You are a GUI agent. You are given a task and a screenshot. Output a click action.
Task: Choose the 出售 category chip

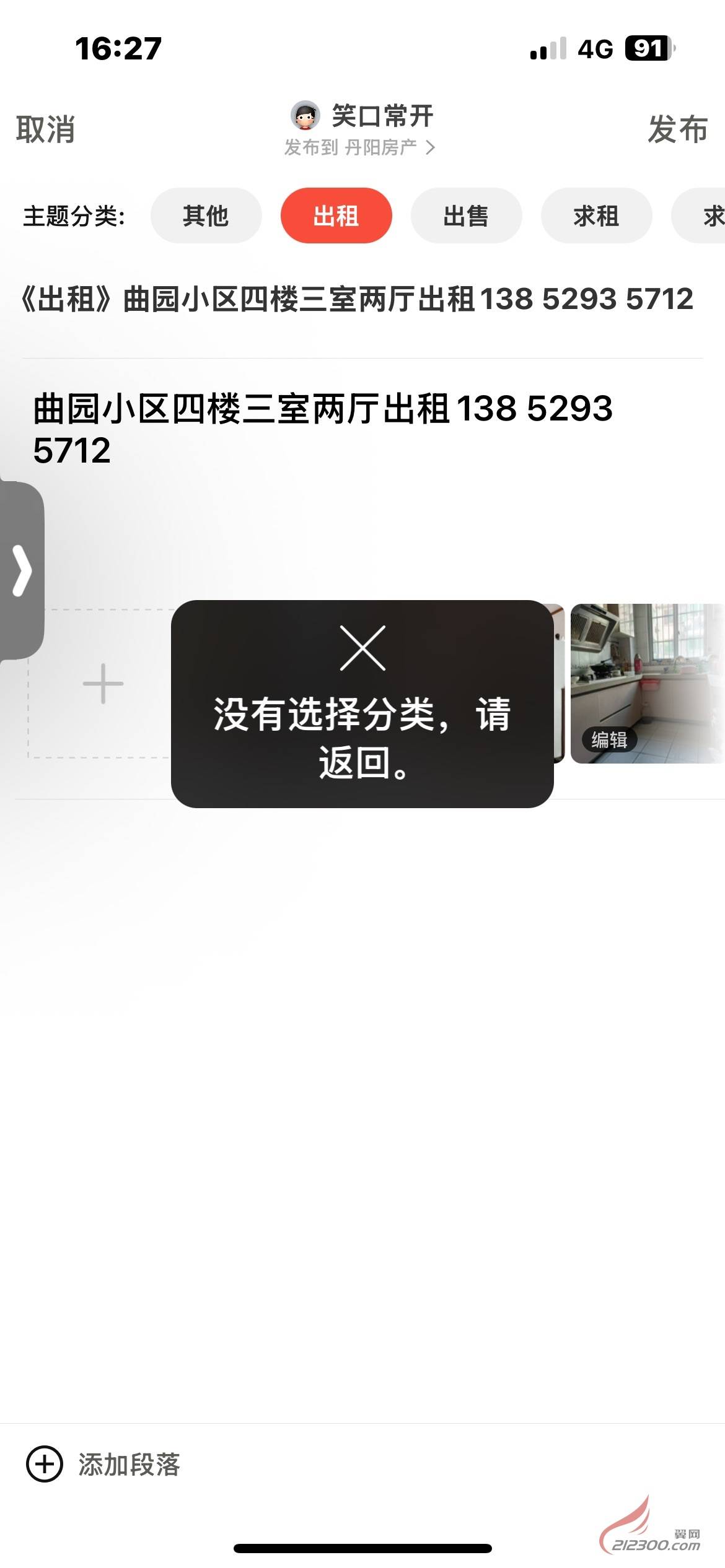click(x=467, y=216)
